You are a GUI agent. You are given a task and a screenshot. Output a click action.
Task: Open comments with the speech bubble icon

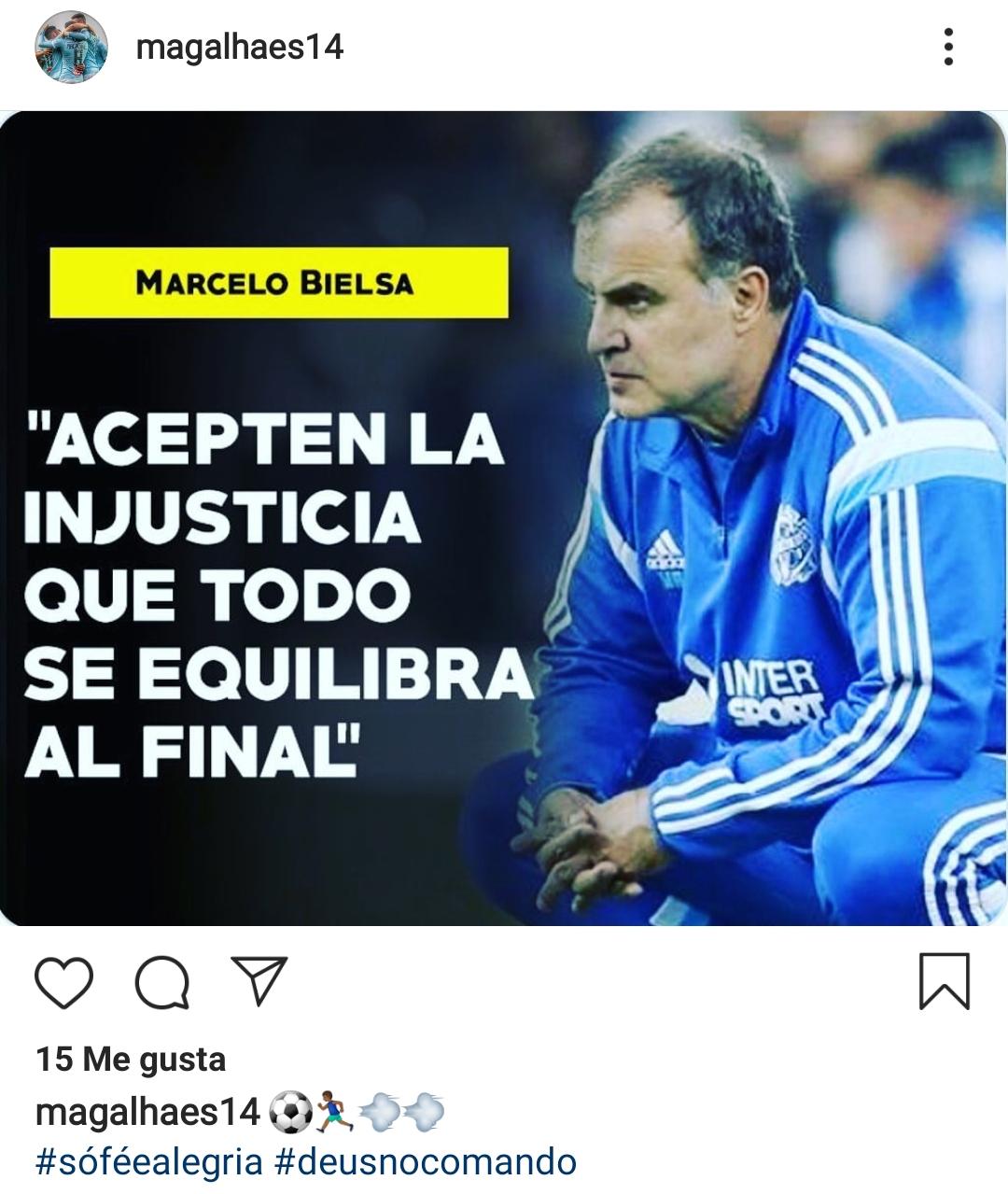162,982
